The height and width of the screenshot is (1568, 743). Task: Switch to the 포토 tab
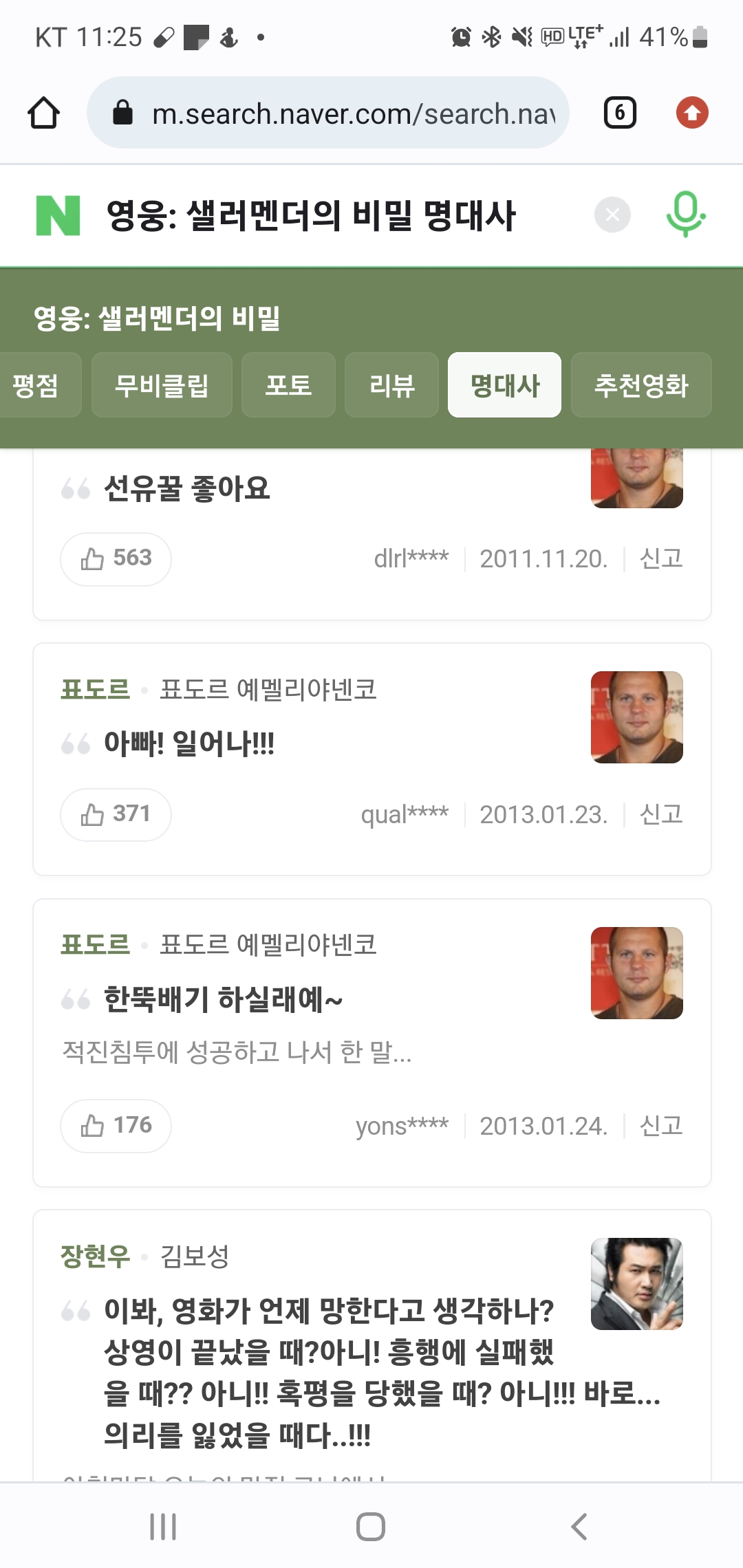[x=288, y=385]
